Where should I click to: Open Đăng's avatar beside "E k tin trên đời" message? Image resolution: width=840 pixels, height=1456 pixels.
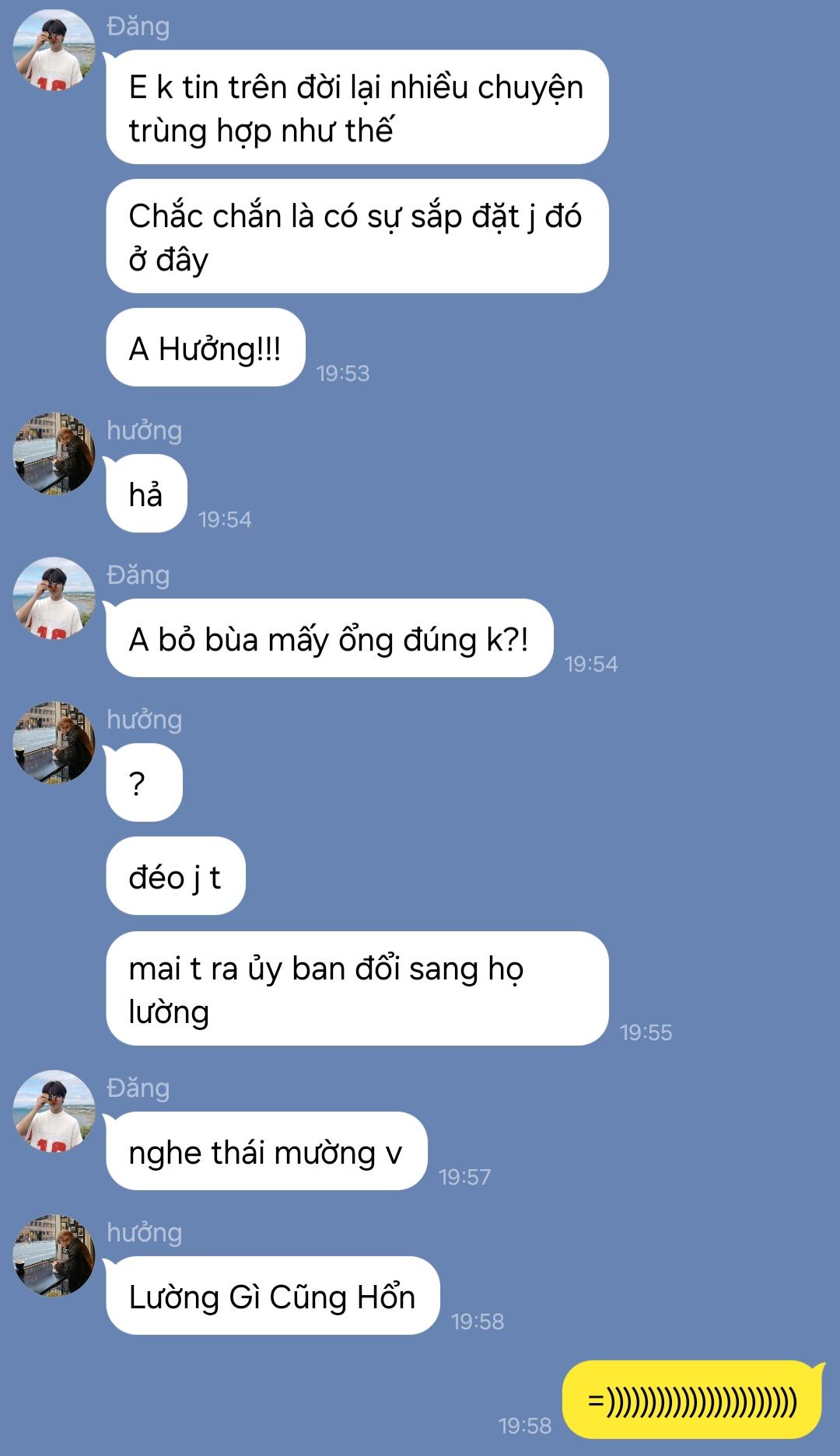(54, 50)
